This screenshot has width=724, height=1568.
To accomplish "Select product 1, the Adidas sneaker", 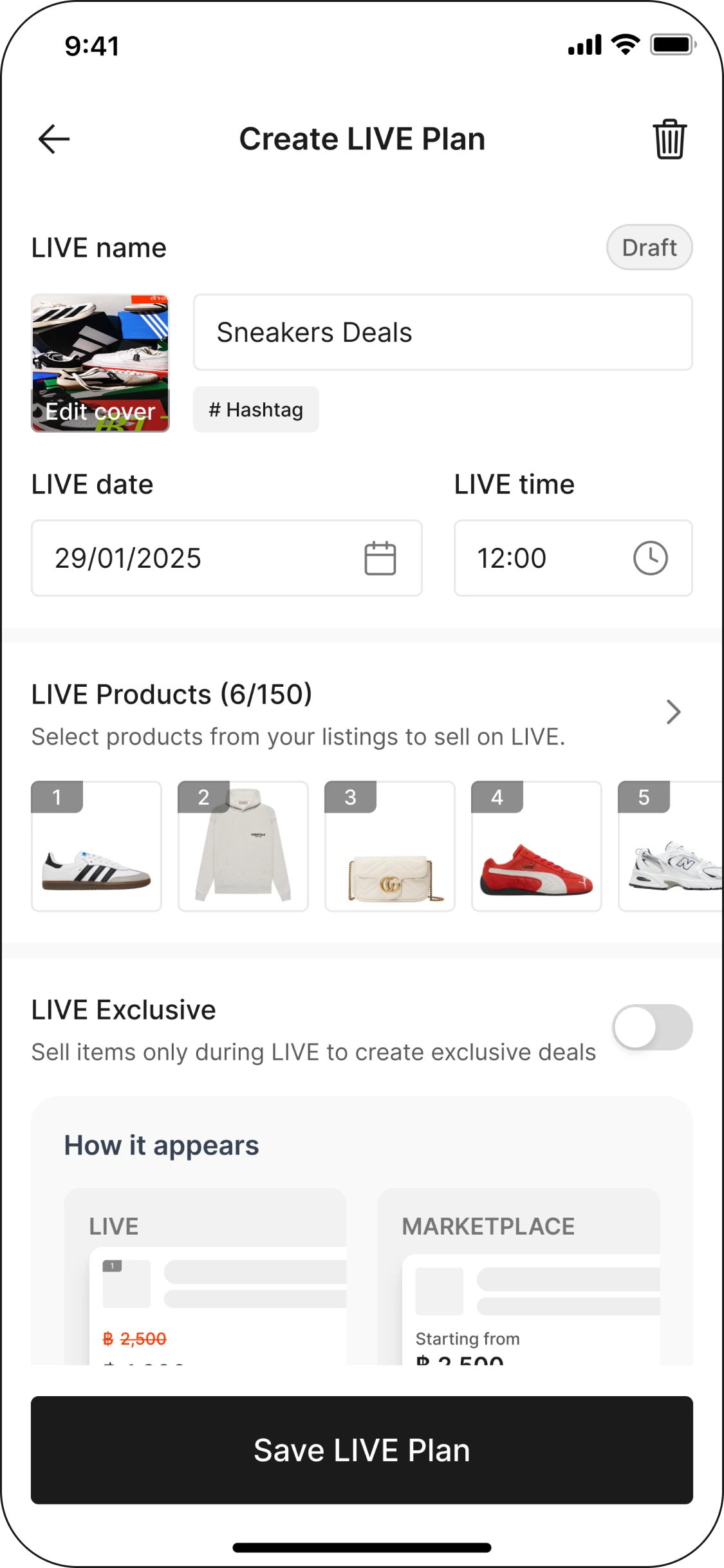I will tap(97, 846).
